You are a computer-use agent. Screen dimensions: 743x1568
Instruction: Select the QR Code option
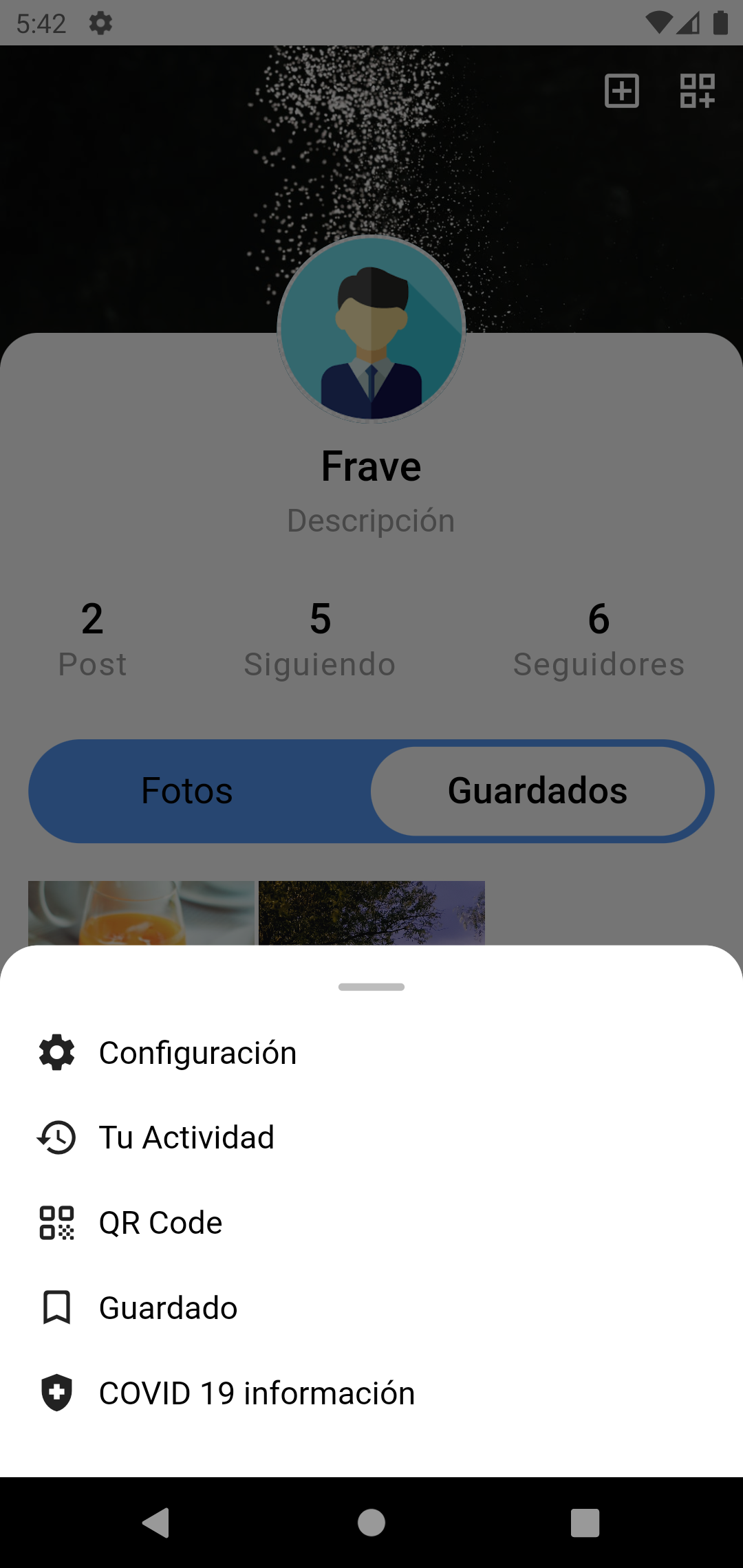click(x=160, y=1223)
